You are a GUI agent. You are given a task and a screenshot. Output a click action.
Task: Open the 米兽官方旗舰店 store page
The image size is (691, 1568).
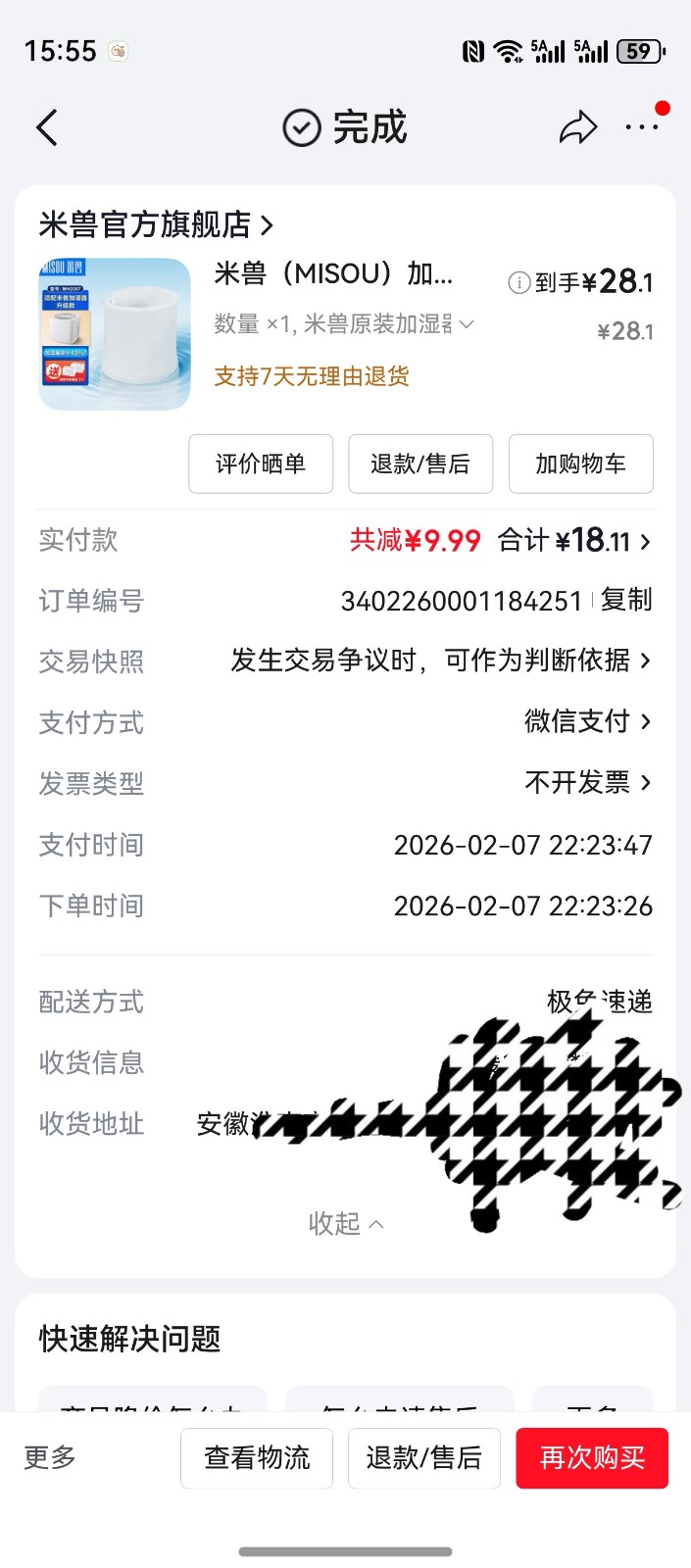(x=155, y=224)
